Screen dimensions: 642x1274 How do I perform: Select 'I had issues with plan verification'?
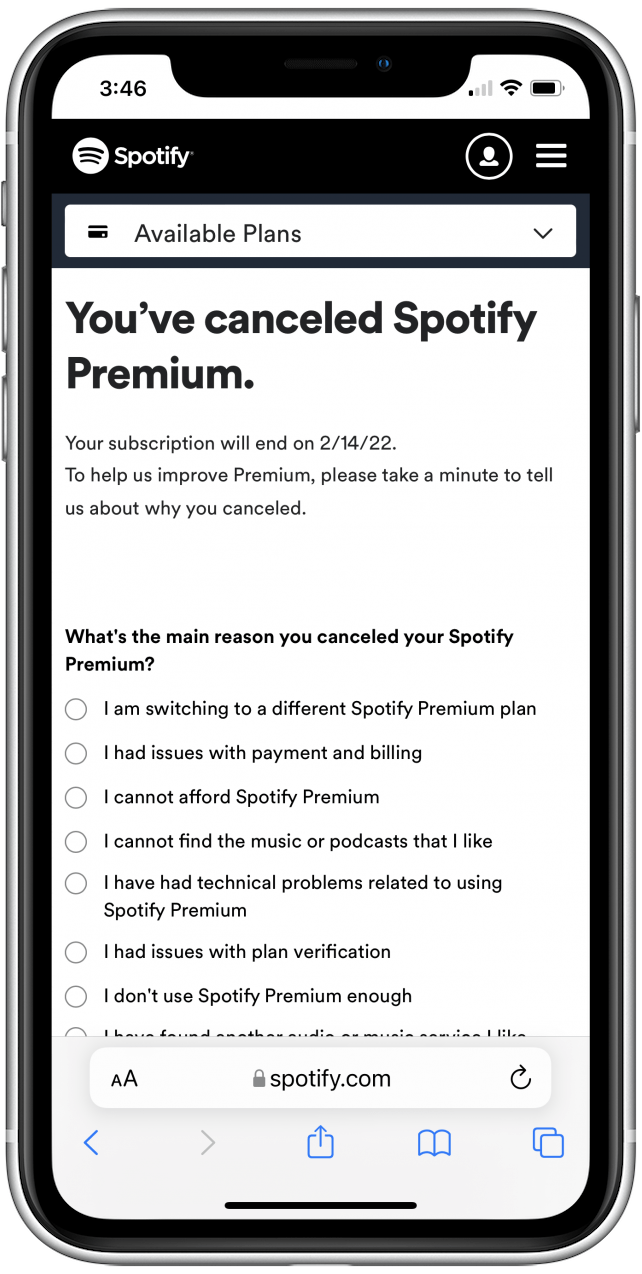[76, 952]
